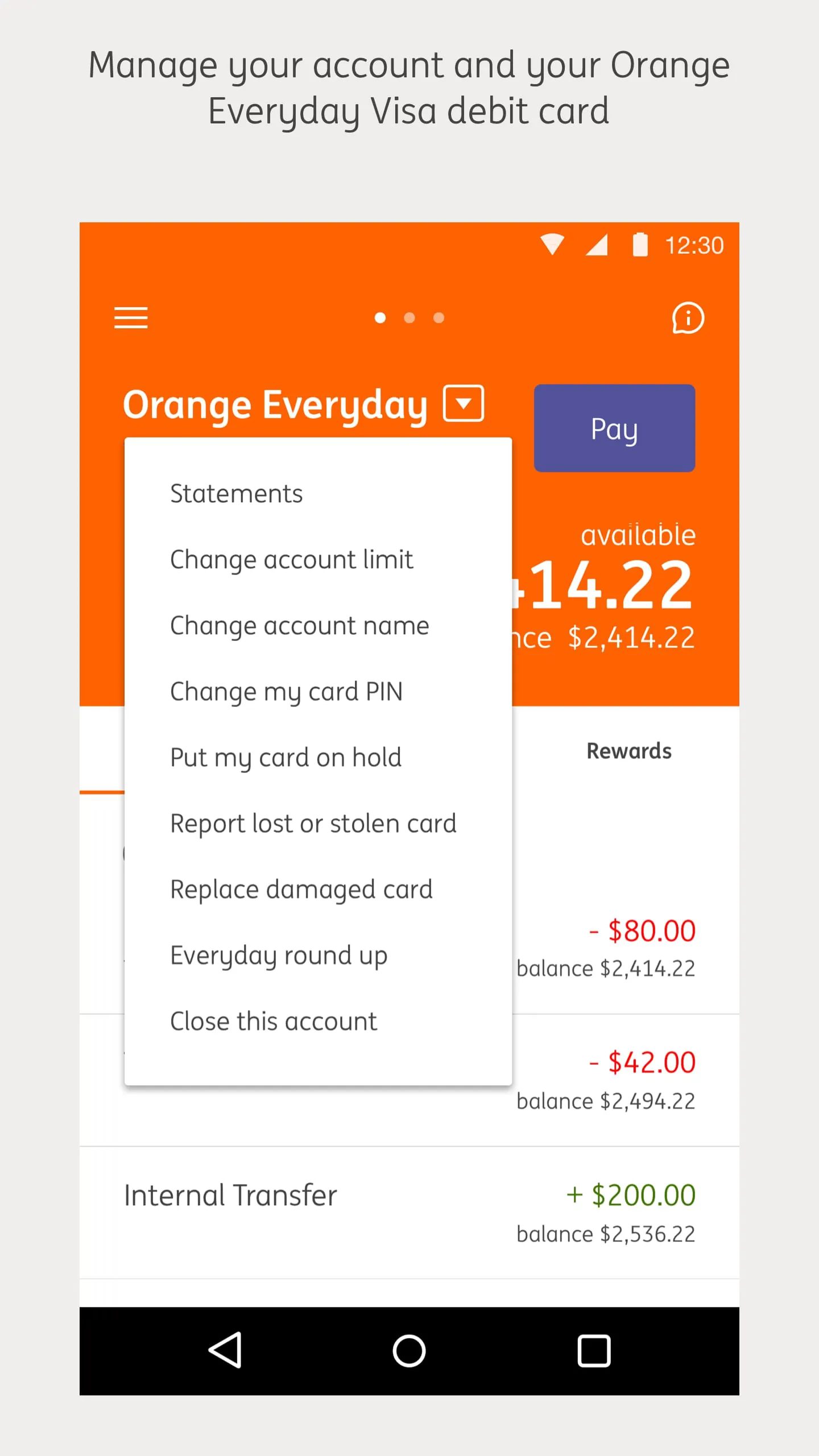The width and height of the screenshot is (819, 1456).
Task: Select Everyday round up option
Action: [x=278, y=955]
